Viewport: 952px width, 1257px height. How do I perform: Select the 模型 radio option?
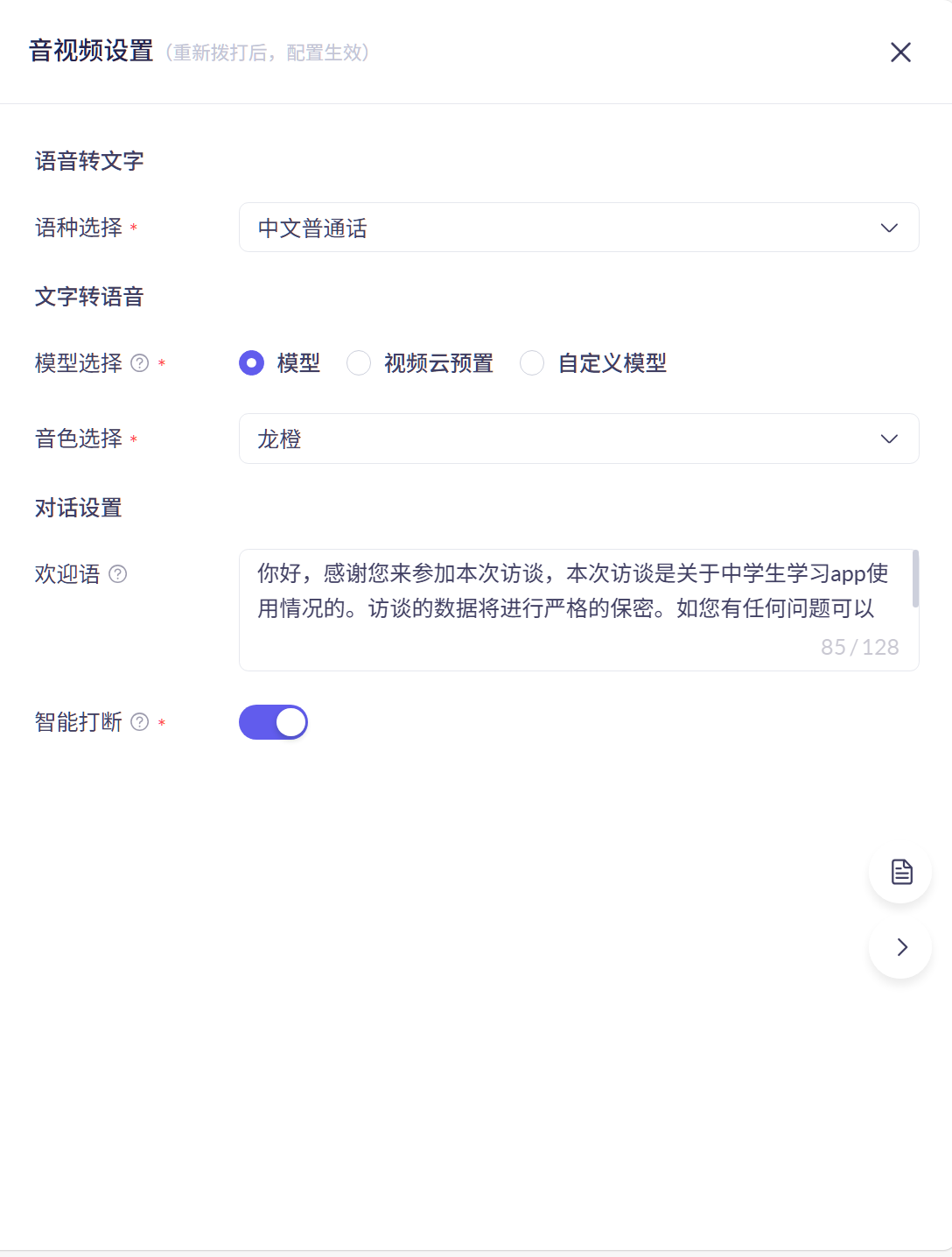pos(252,363)
